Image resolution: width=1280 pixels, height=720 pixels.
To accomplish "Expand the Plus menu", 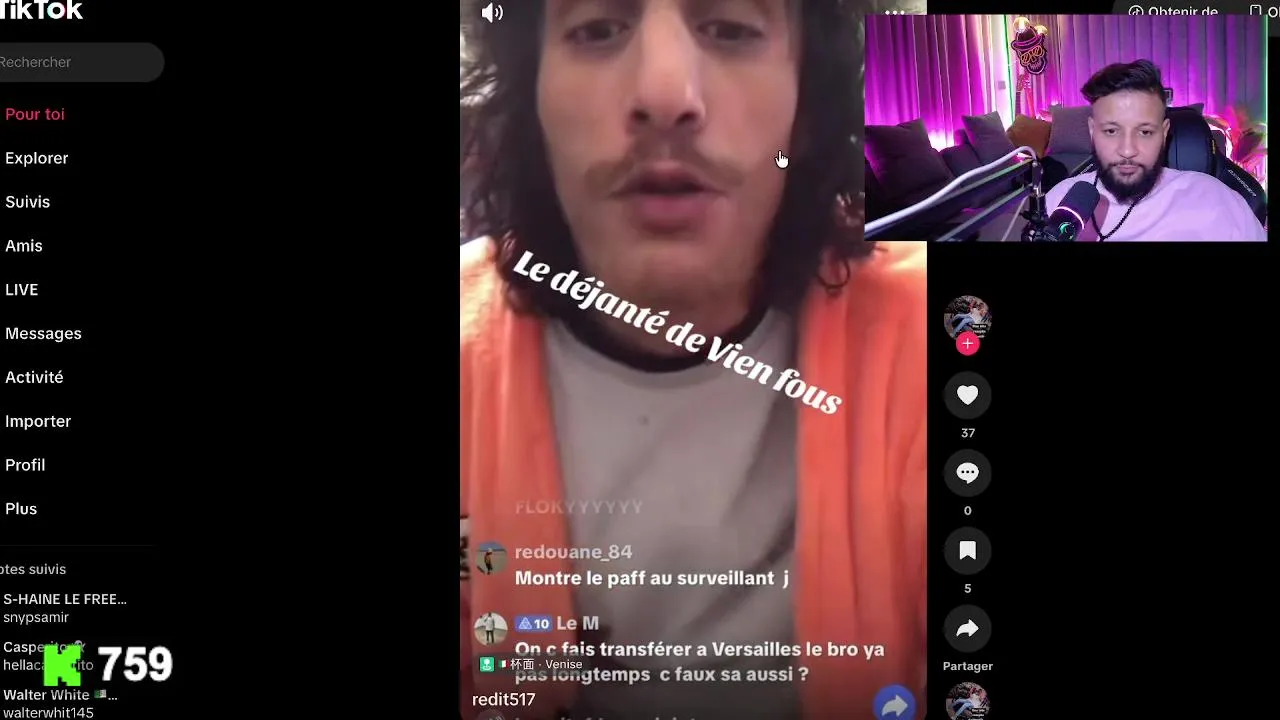I will point(21,509).
